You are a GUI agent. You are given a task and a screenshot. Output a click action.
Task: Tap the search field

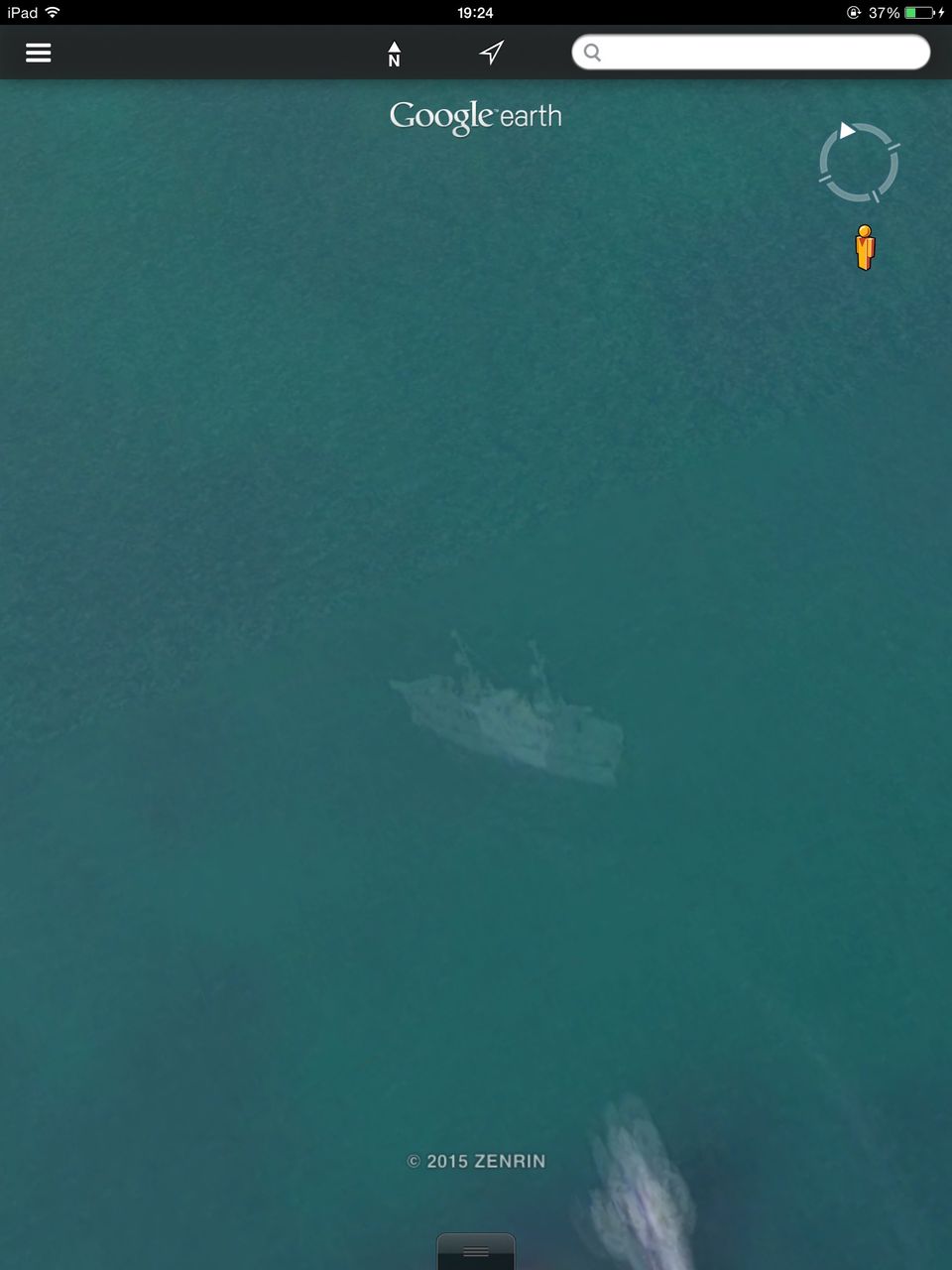pyautogui.click(x=751, y=53)
